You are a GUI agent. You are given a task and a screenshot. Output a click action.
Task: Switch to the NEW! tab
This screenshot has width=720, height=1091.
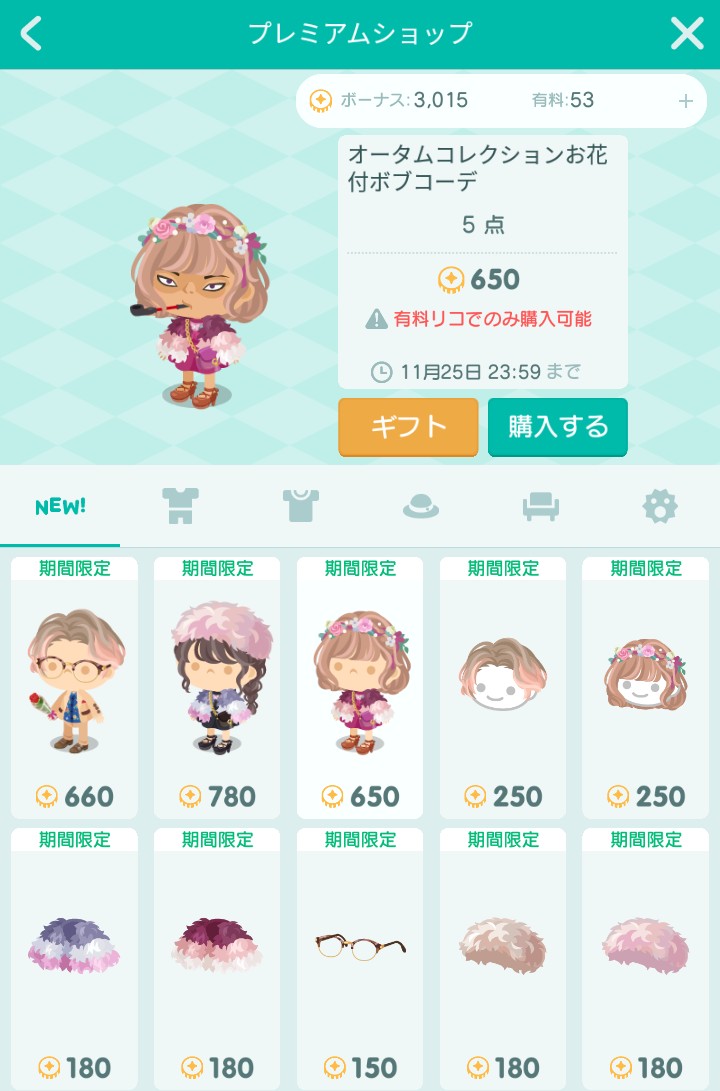(60, 506)
